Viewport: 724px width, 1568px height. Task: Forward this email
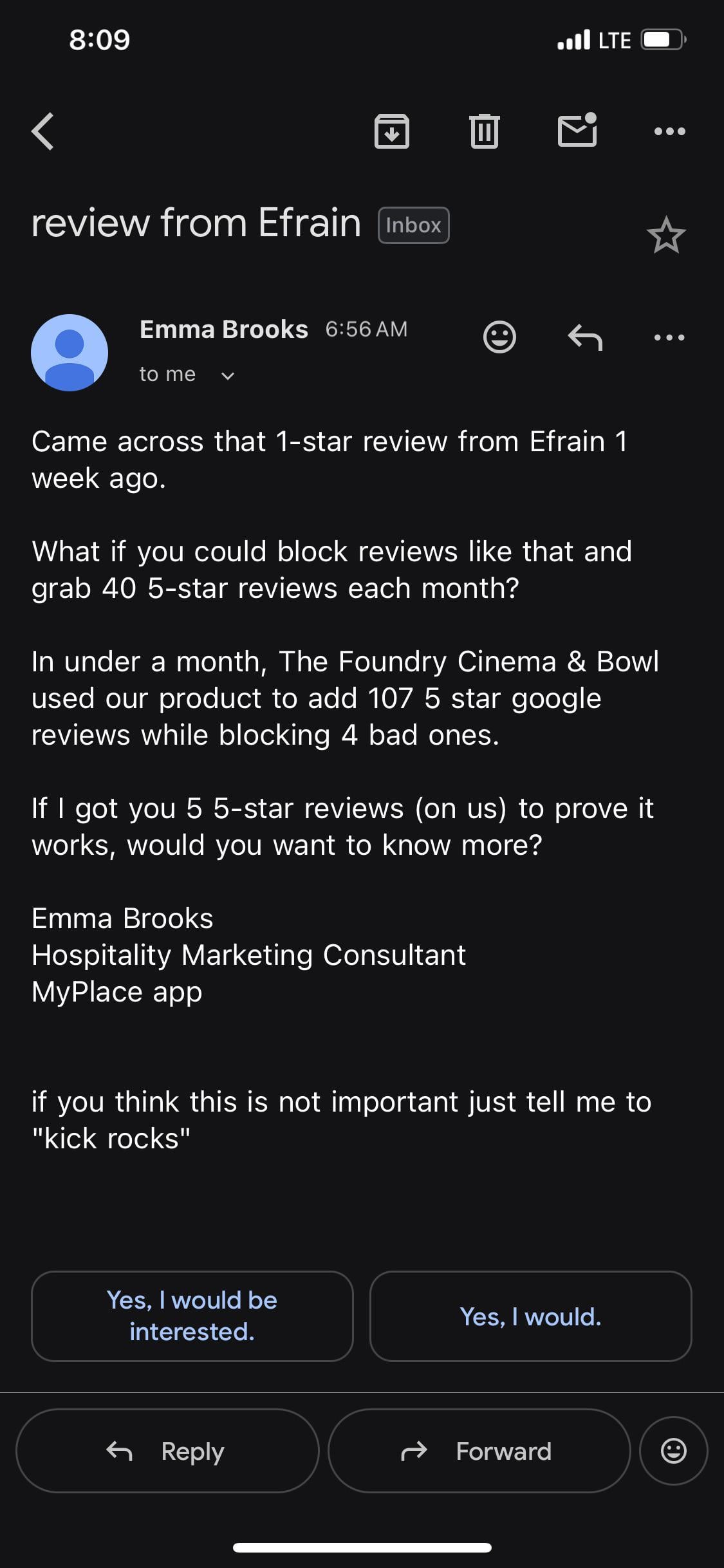pos(479,1451)
